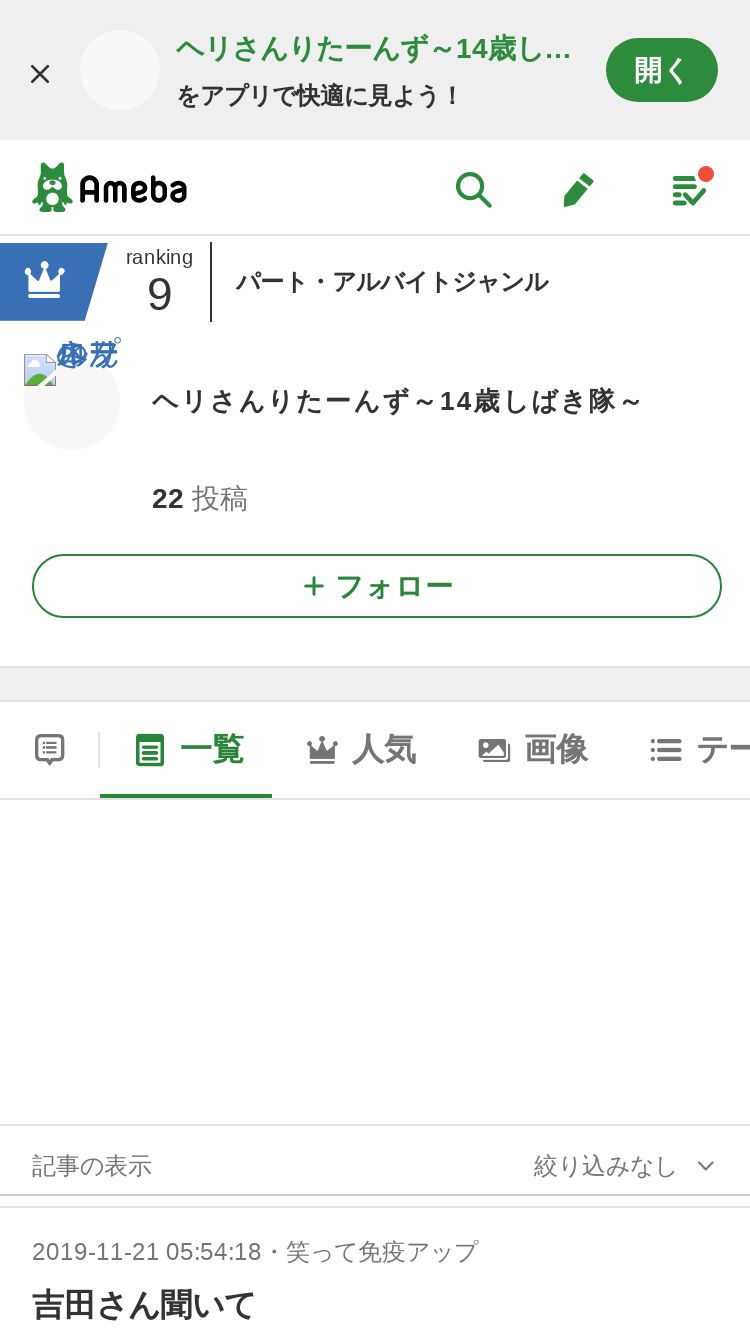750x1334 pixels.
Task: Open パート・アルバイトジャンル ranking
Action: (392, 282)
